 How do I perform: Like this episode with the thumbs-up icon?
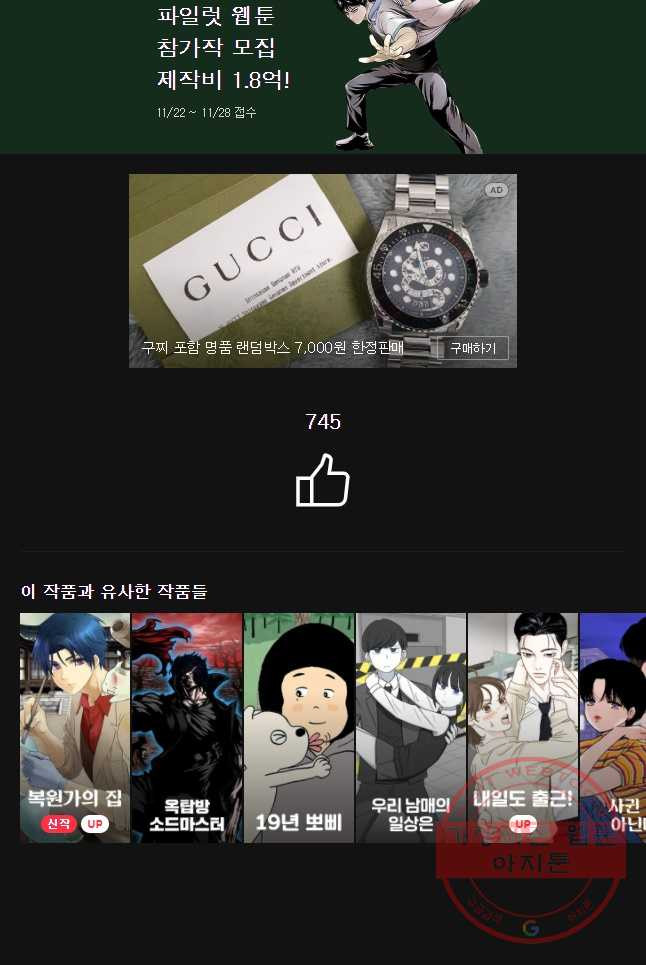[x=323, y=480]
